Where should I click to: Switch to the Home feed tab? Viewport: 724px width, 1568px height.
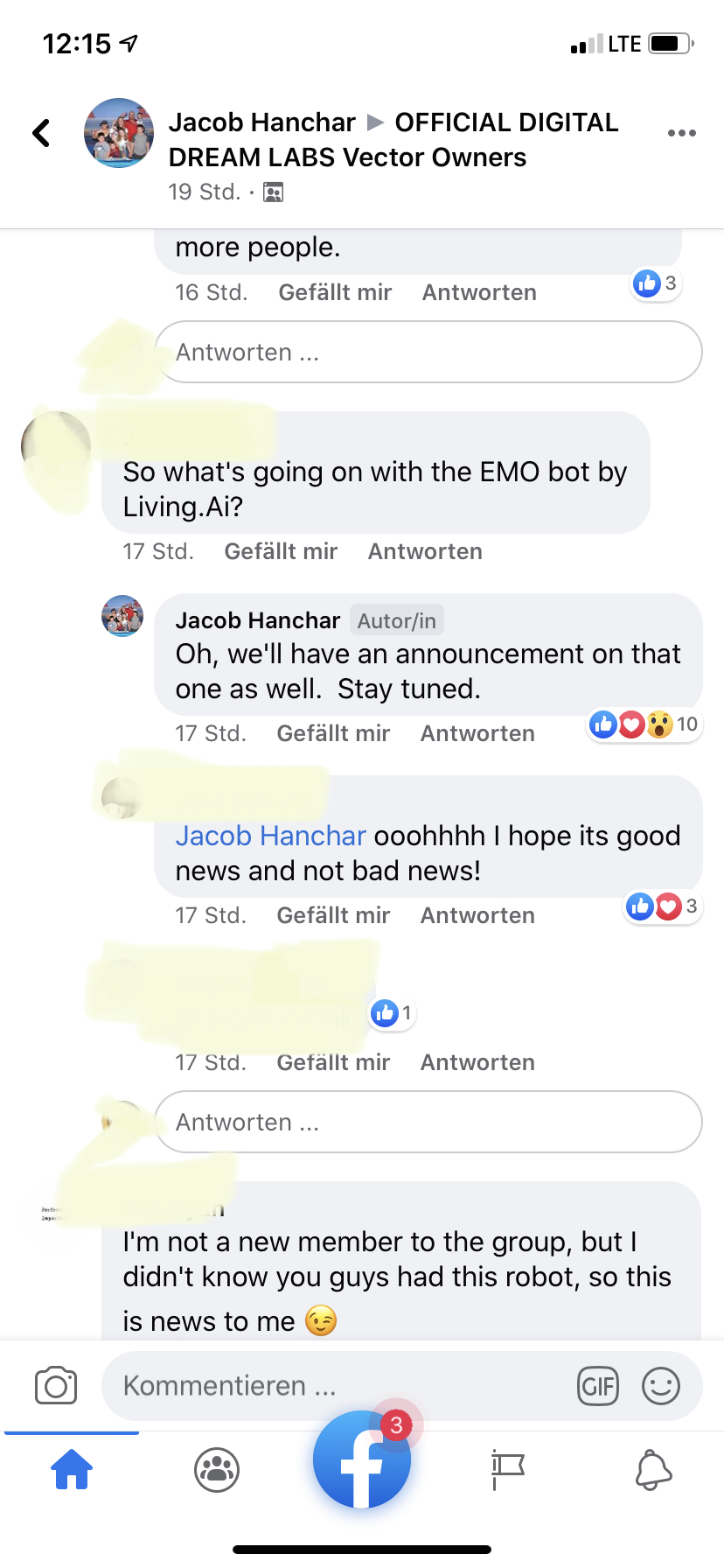(x=72, y=1470)
